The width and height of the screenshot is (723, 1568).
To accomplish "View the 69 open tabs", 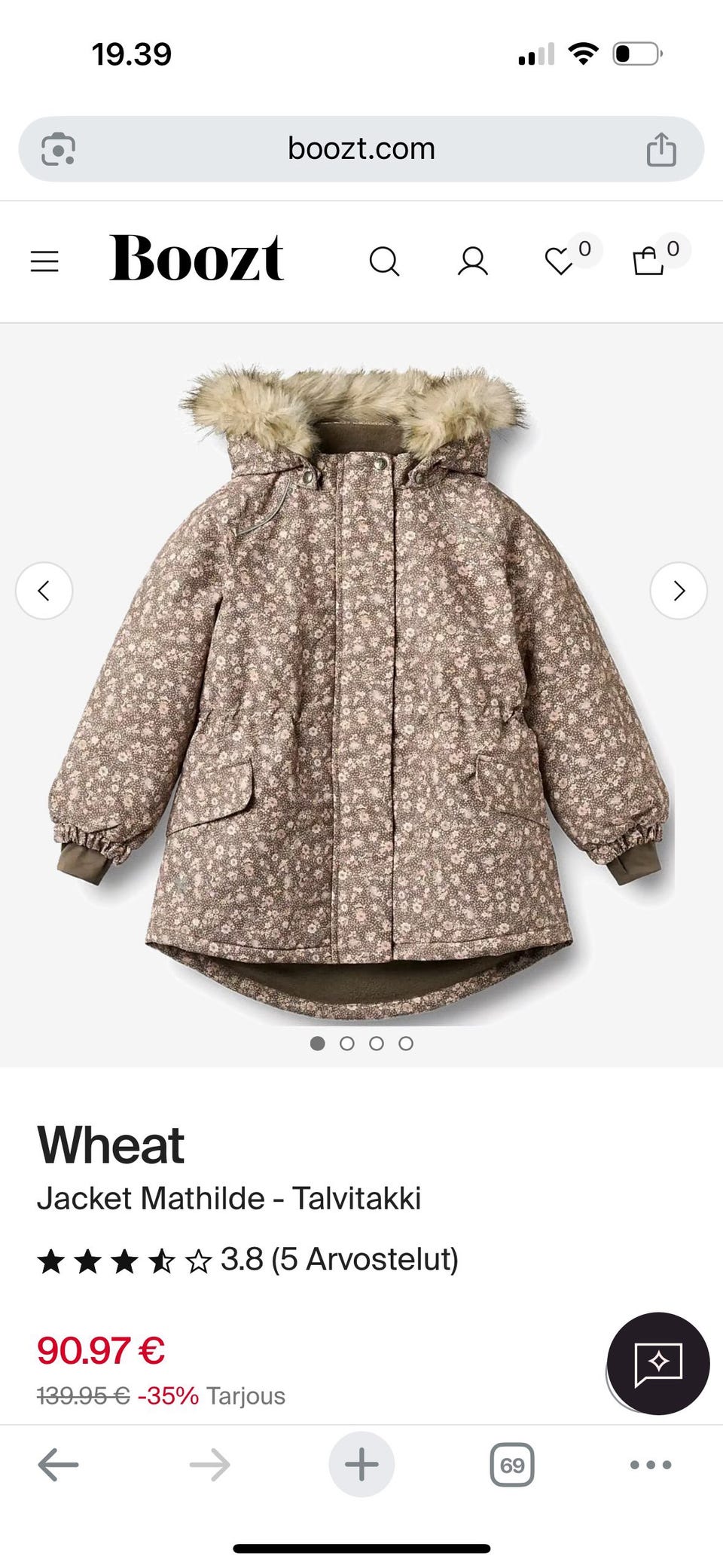I will click(x=512, y=1465).
